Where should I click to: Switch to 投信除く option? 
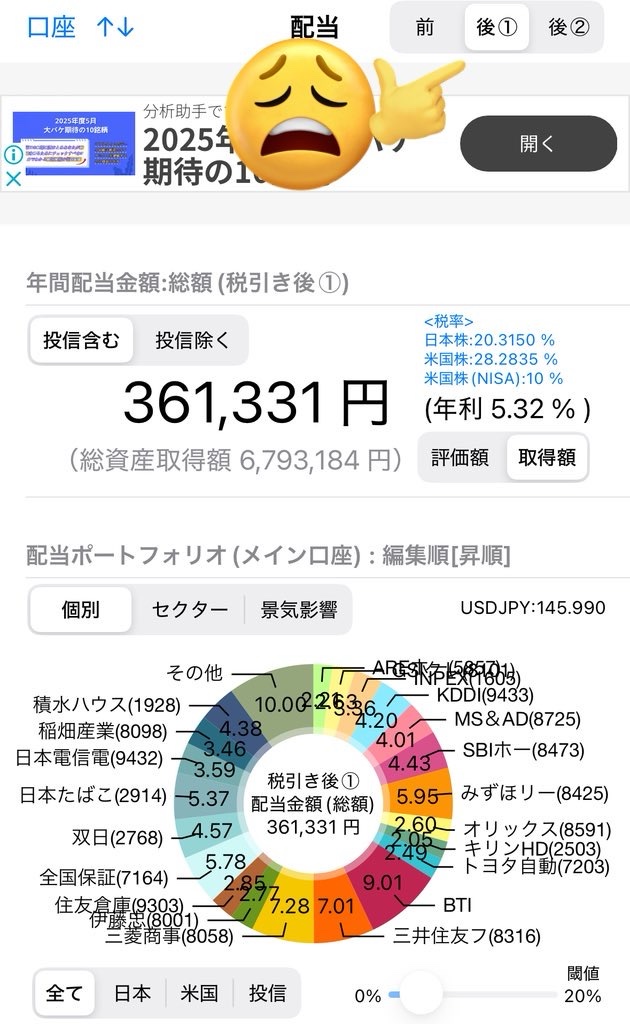pos(192,340)
